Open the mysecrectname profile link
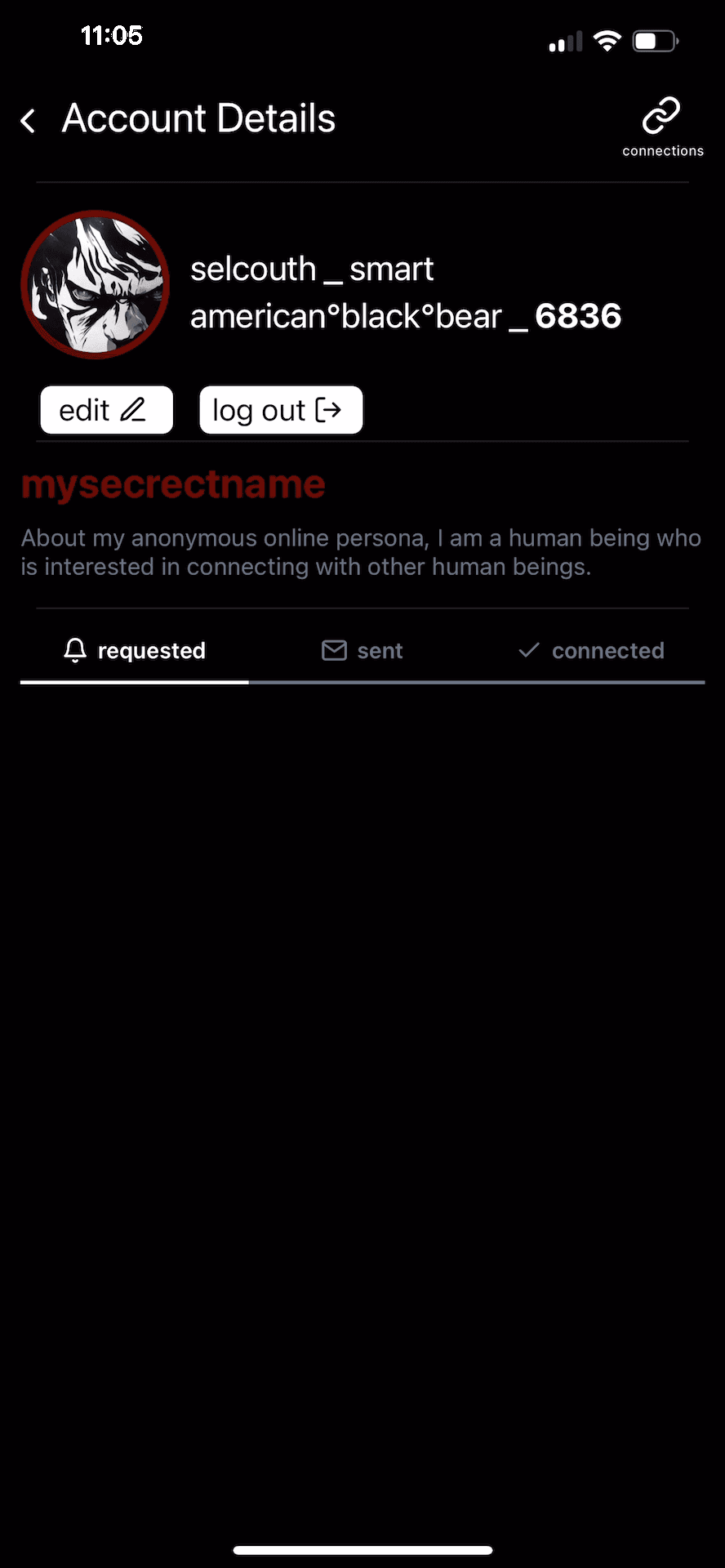 pyautogui.click(x=173, y=483)
